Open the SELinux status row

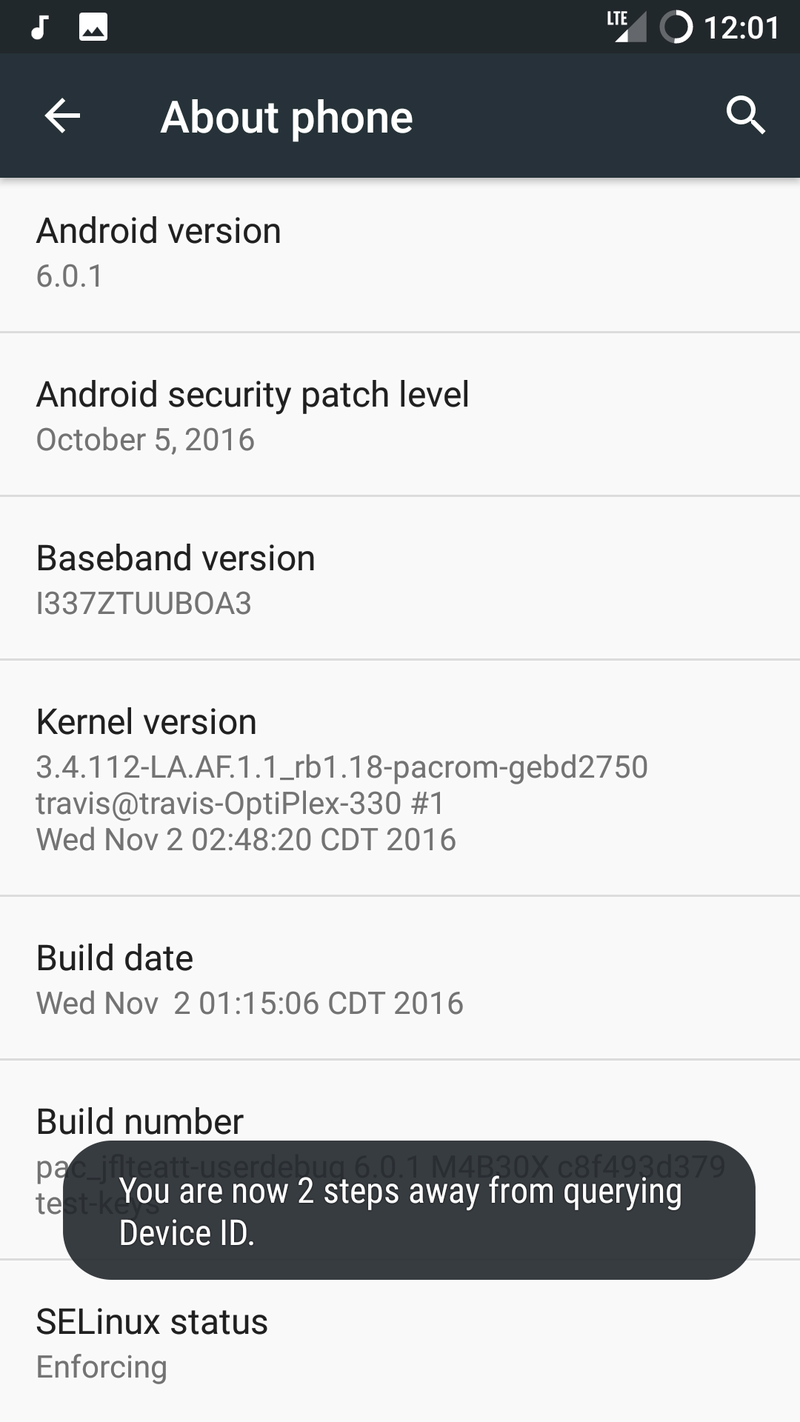pos(400,1342)
